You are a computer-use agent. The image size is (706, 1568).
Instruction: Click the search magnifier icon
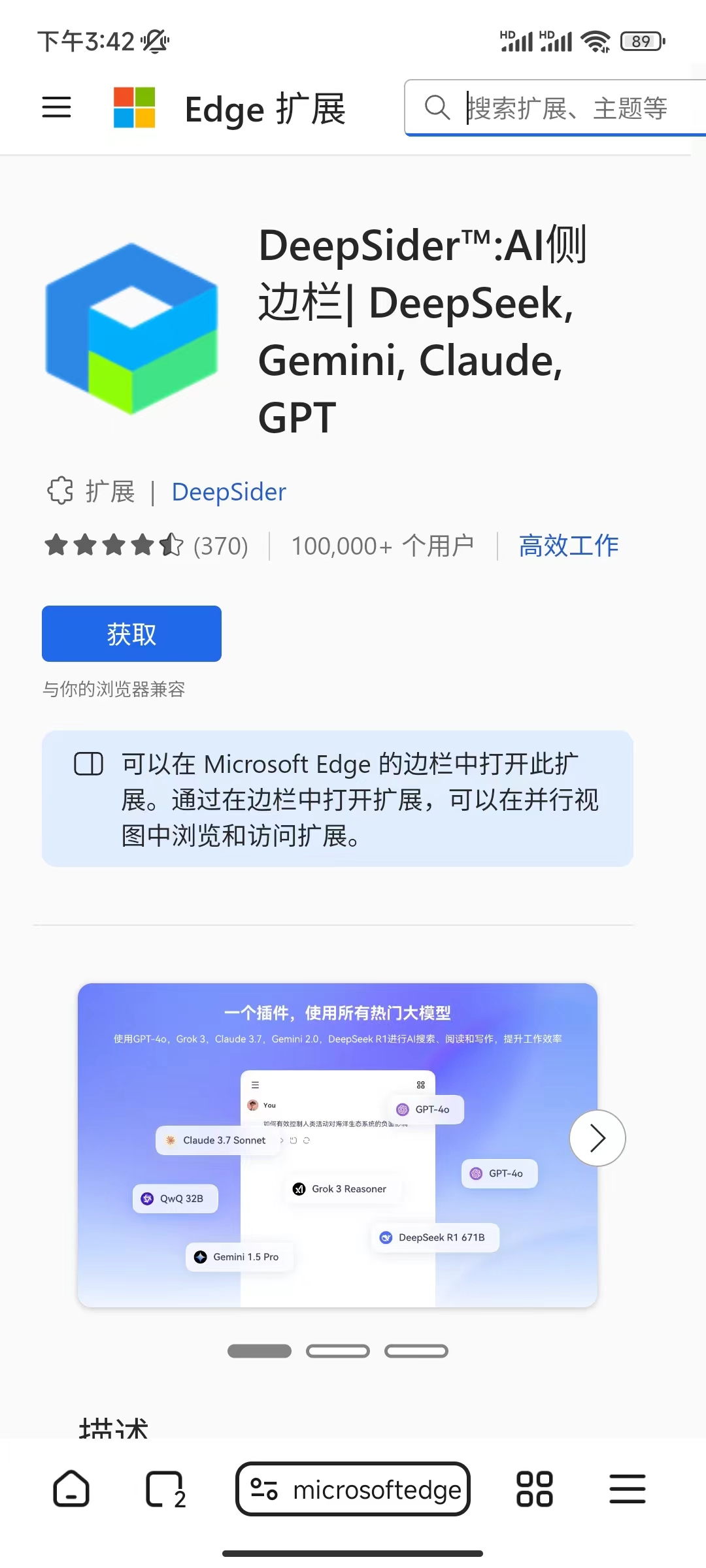click(437, 107)
